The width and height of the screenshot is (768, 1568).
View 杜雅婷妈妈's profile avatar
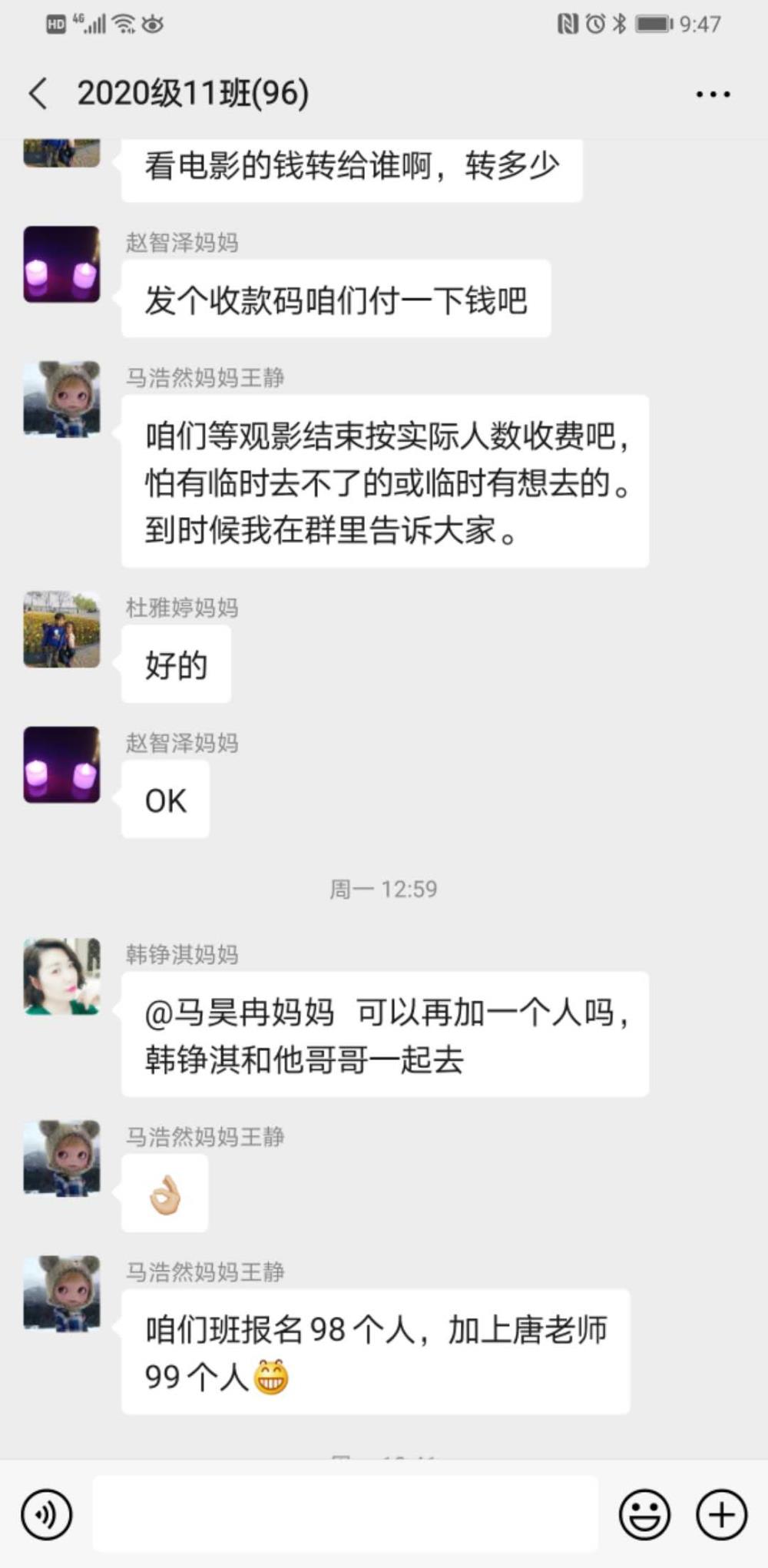[x=62, y=629]
